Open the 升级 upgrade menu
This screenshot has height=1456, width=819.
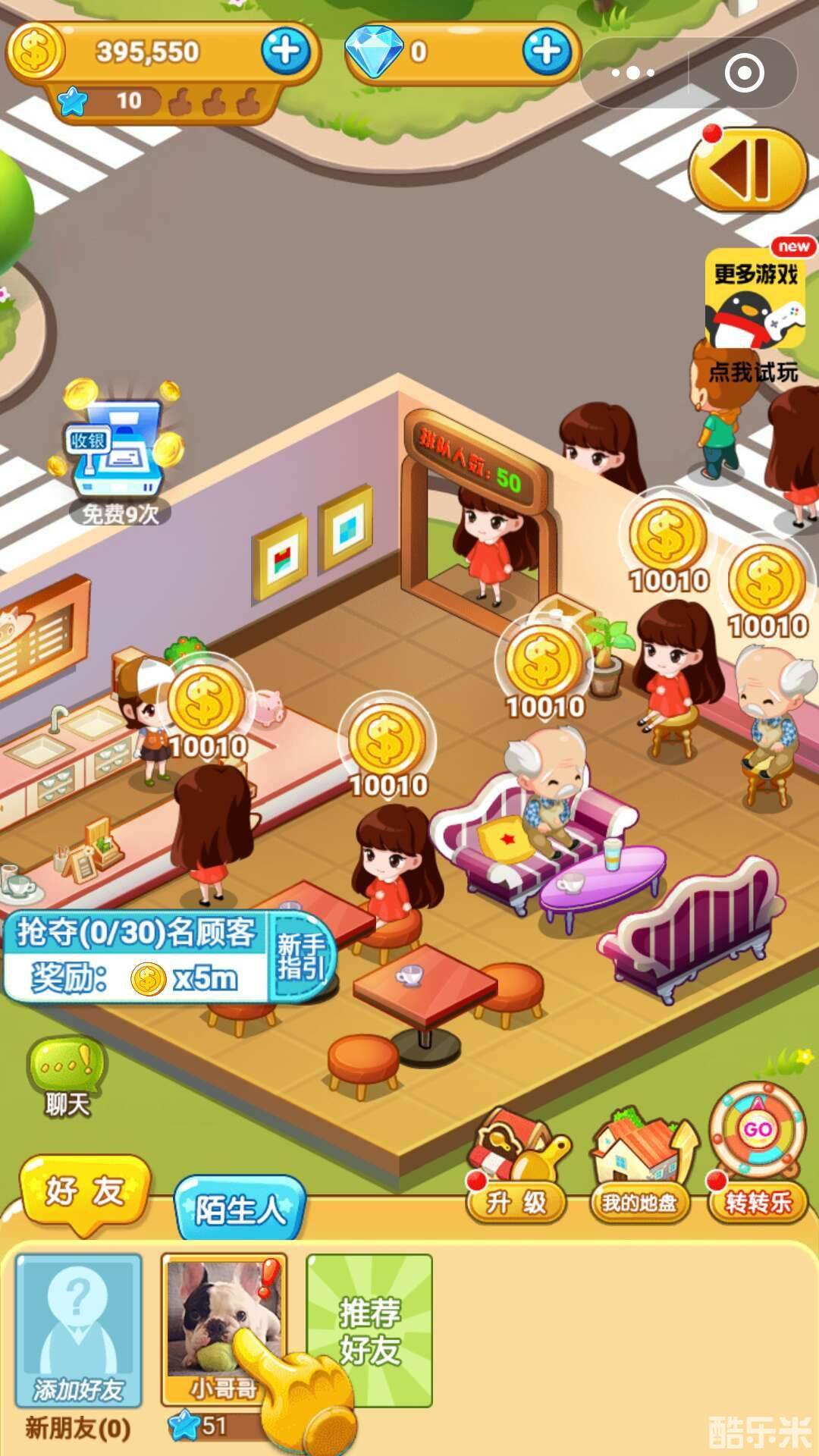tap(516, 1168)
